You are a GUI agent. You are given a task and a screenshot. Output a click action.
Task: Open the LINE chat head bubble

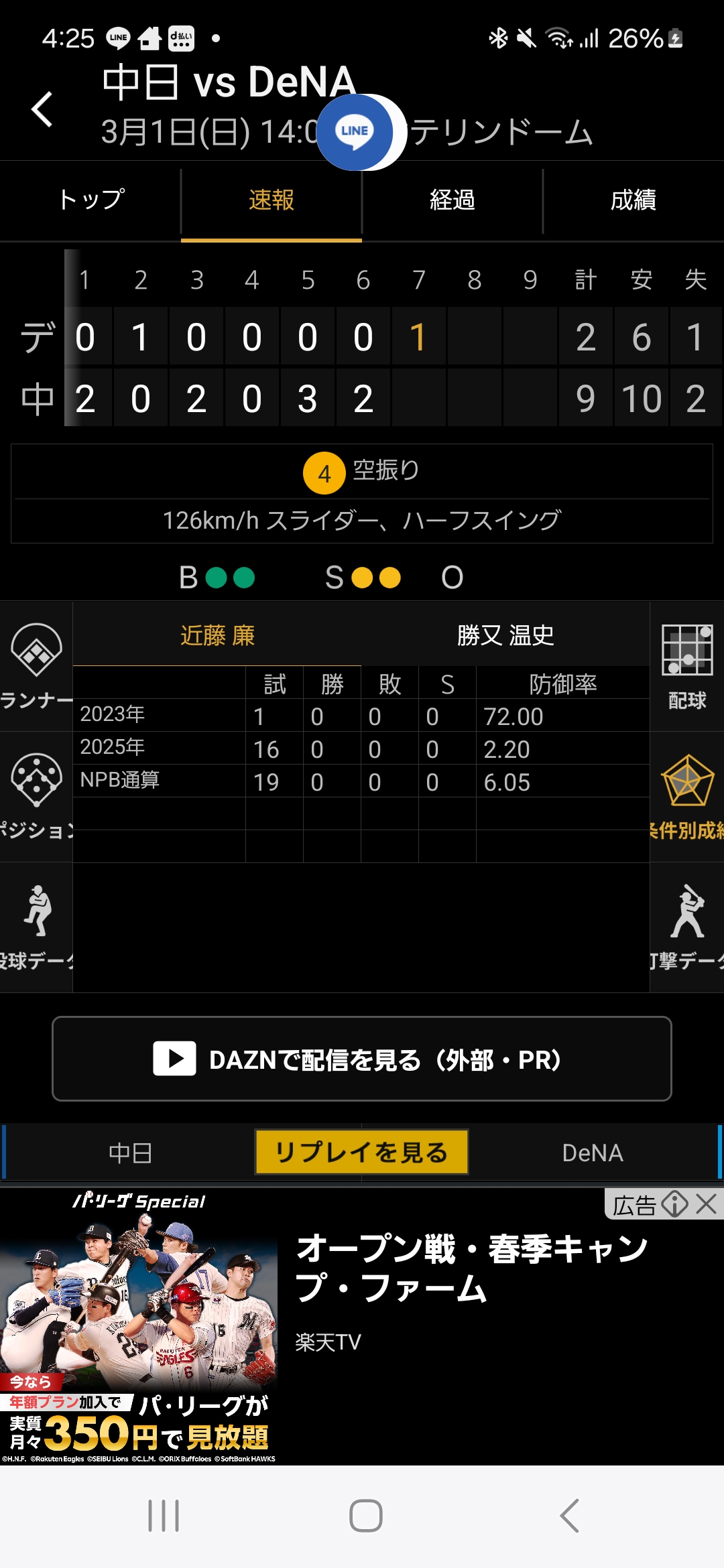click(355, 131)
